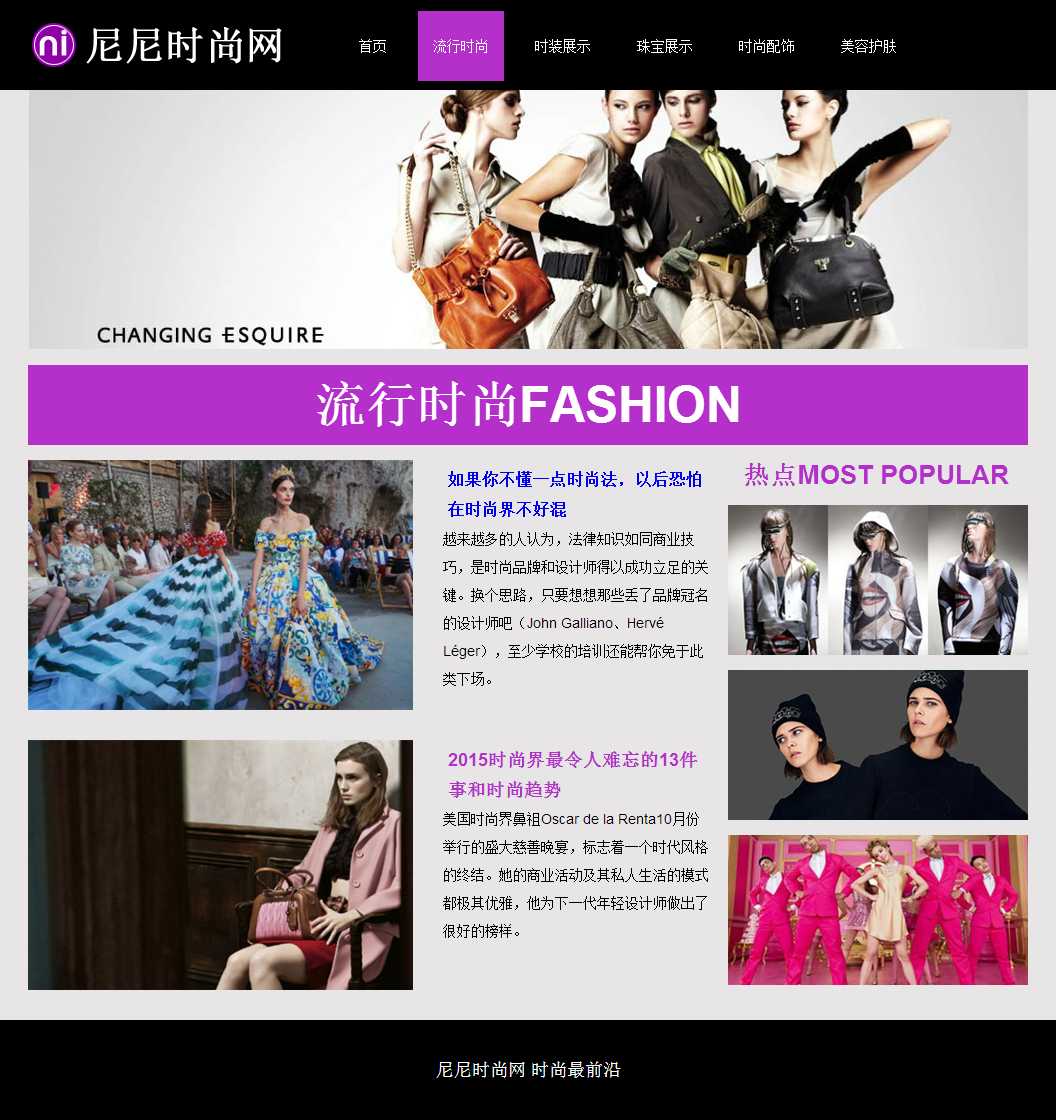Open the 珠宝展示 navigation item
Image resolution: width=1056 pixels, height=1120 pixels.
pyautogui.click(x=664, y=46)
